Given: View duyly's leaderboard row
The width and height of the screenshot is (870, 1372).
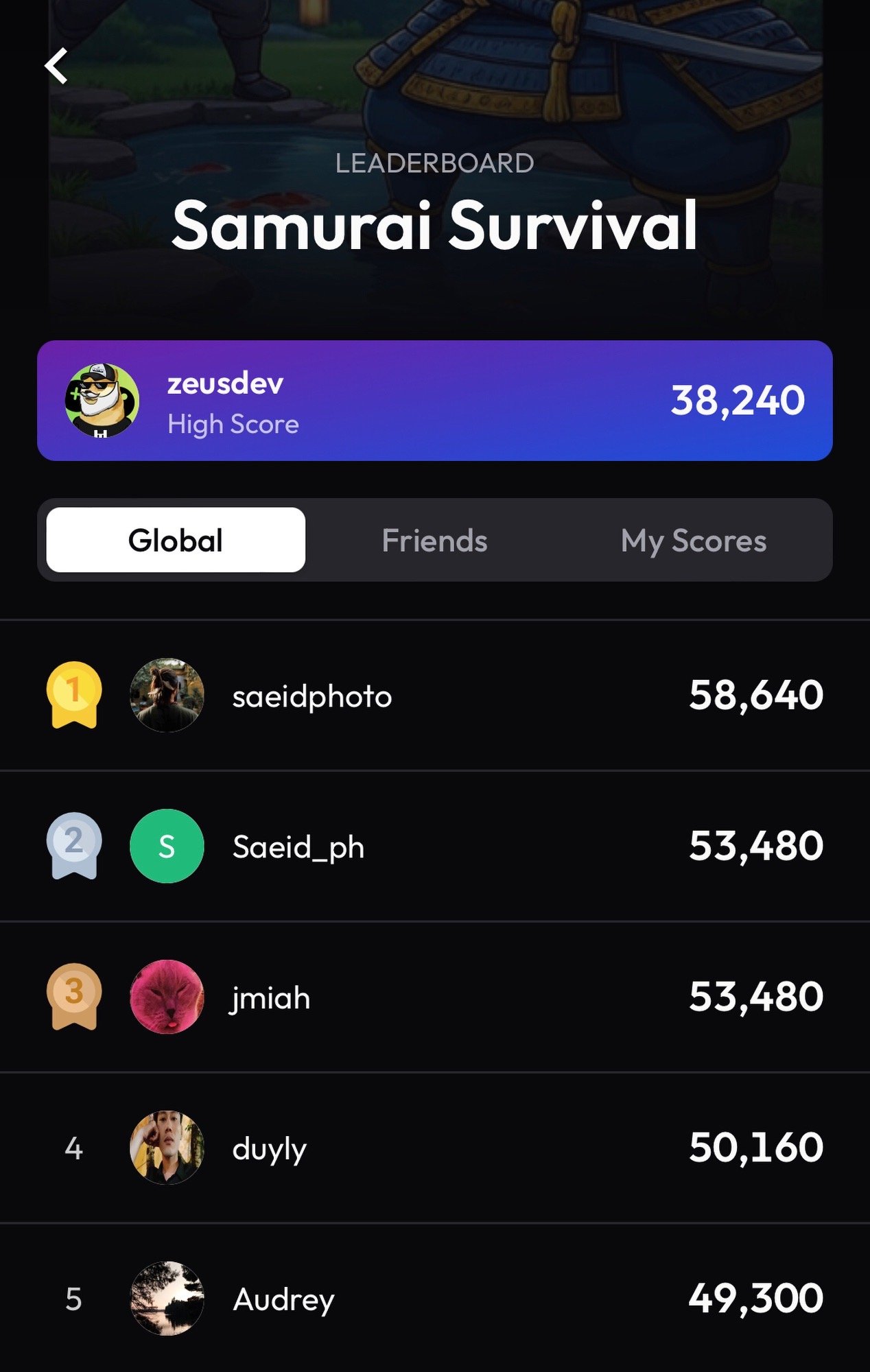Looking at the screenshot, I should pyautogui.click(x=434, y=1148).
